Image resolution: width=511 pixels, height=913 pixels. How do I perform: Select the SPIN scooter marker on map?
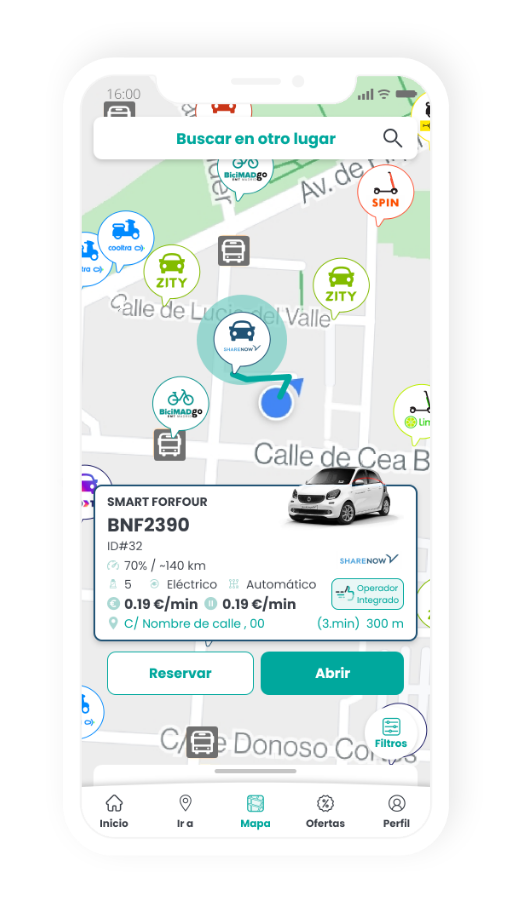(x=385, y=194)
